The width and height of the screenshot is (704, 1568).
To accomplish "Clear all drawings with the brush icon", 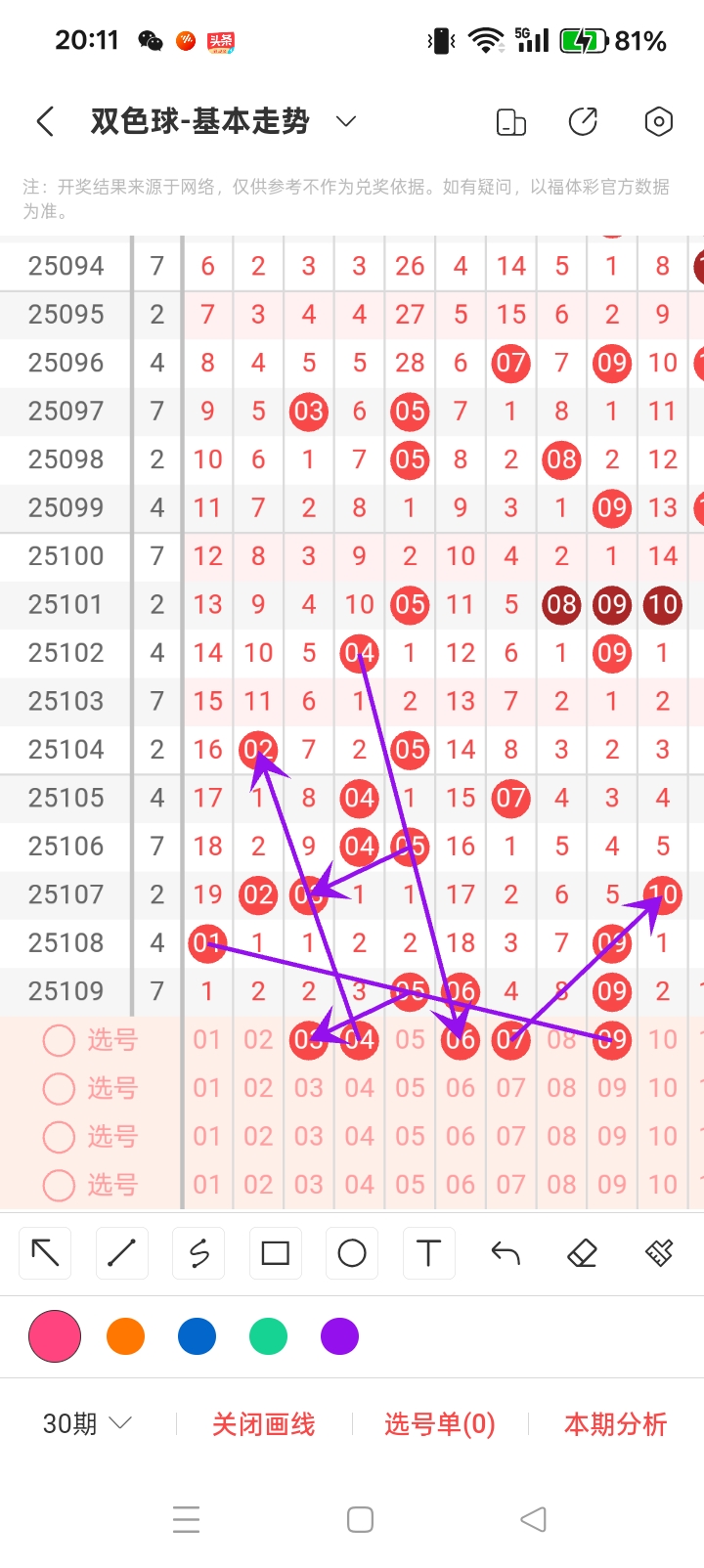I will pyautogui.click(x=659, y=1253).
